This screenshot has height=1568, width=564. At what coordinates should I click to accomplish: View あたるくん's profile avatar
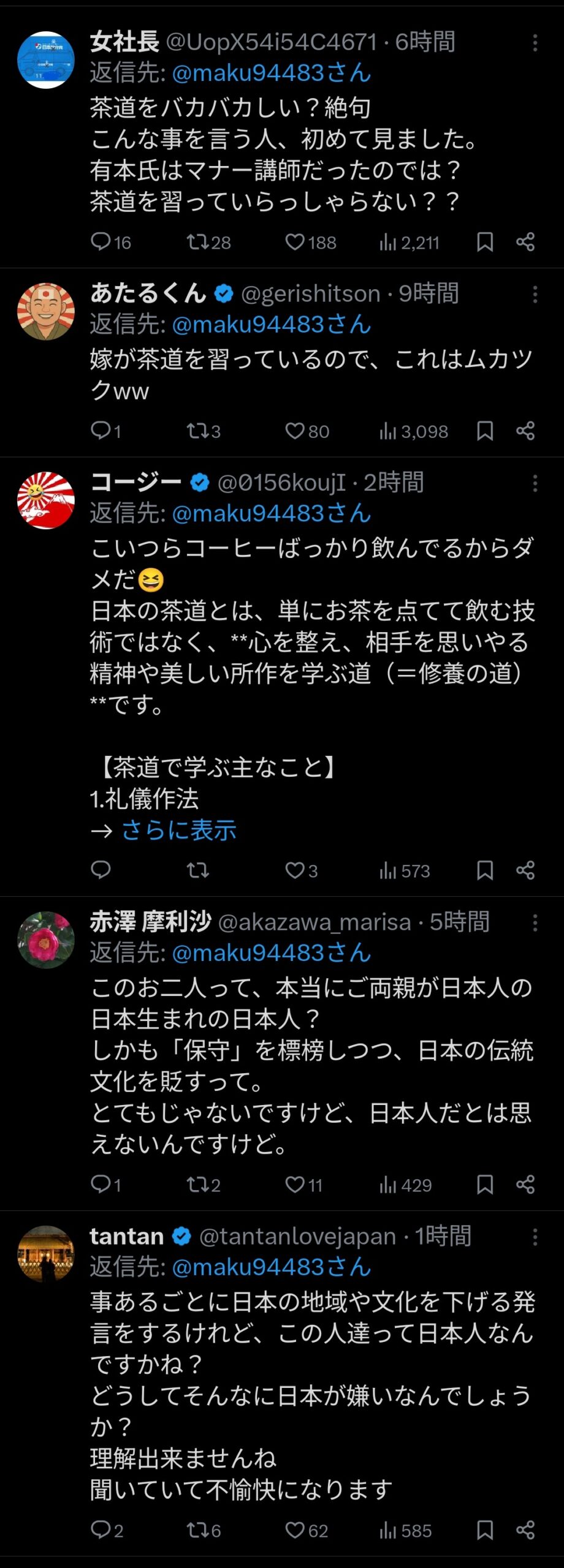coord(46,312)
